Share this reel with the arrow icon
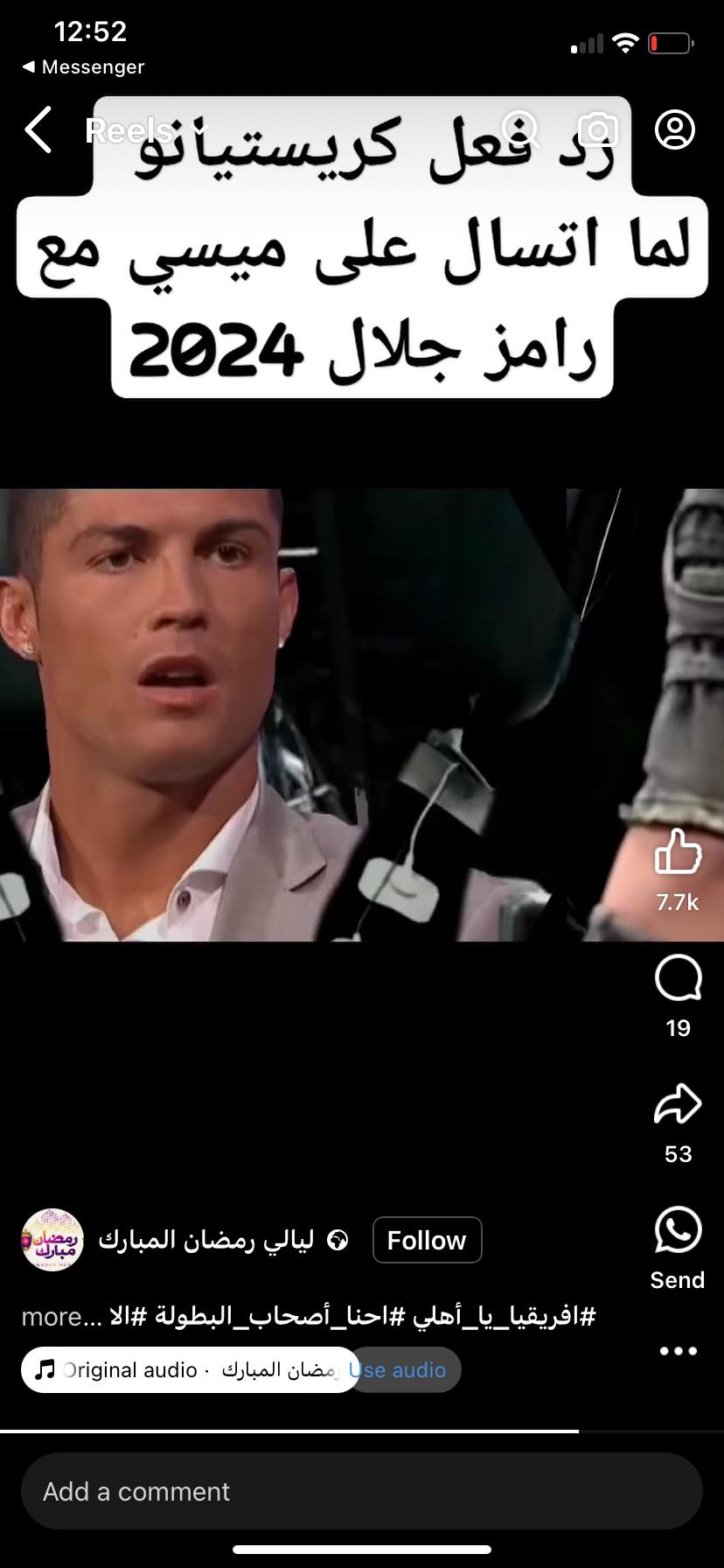 (679, 1104)
